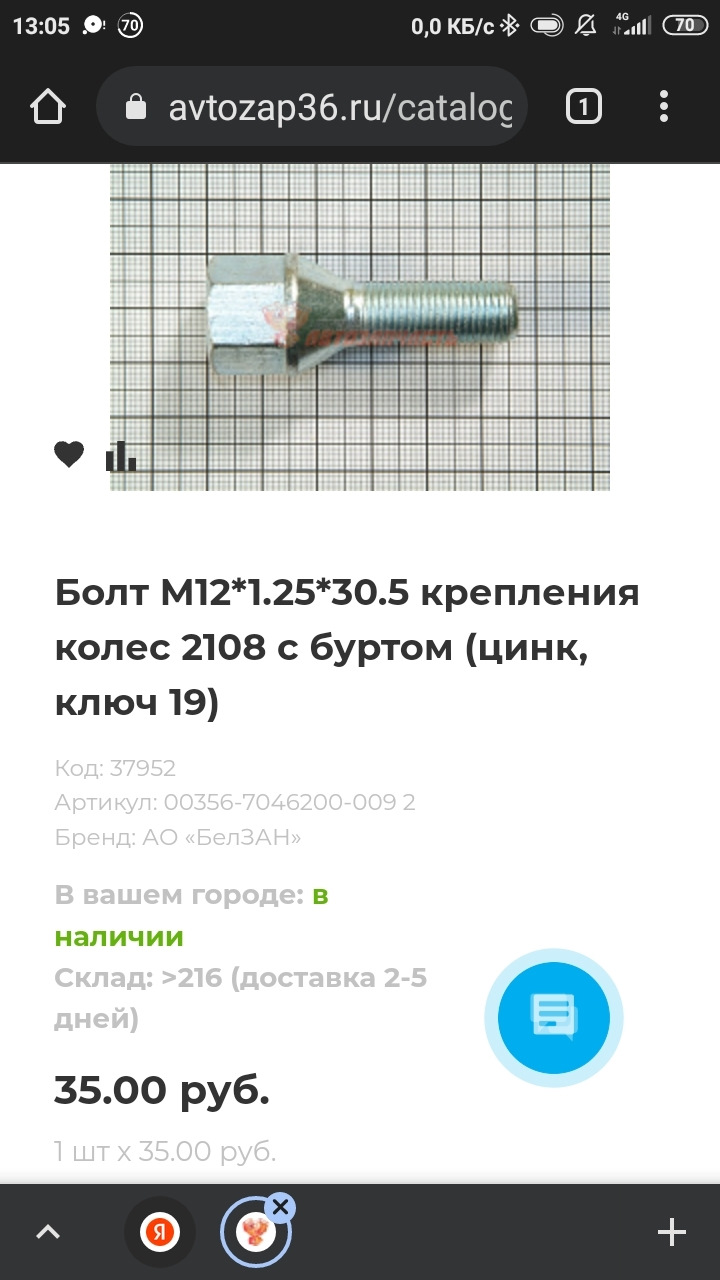720x1280 pixels.
Task: Tap the home icon in Chrome's toolbar
Action: tap(48, 106)
